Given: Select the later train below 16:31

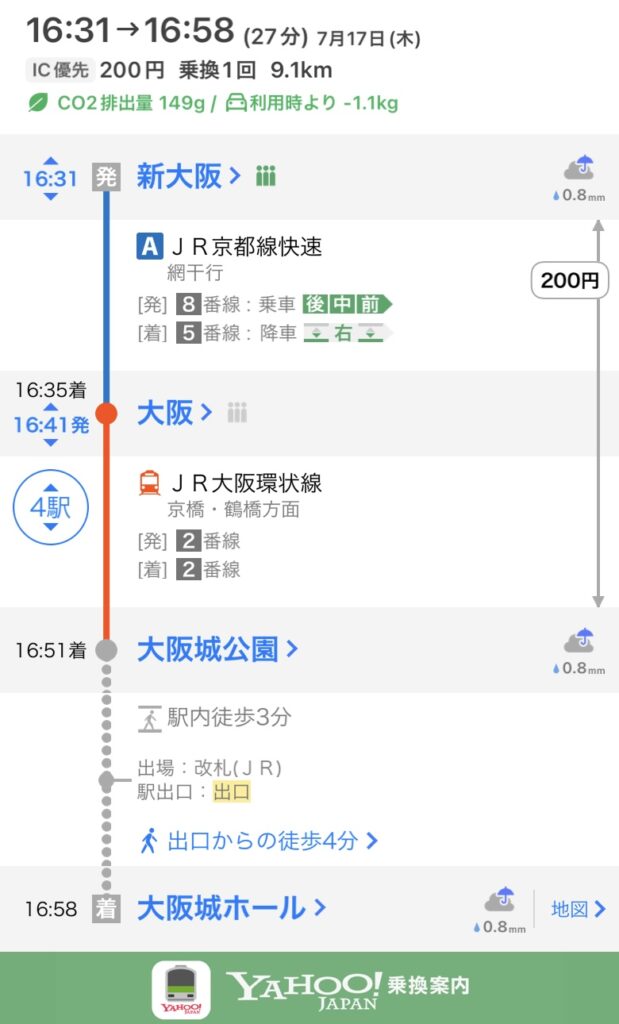Looking at the screenshot, I should coord(50,195).
